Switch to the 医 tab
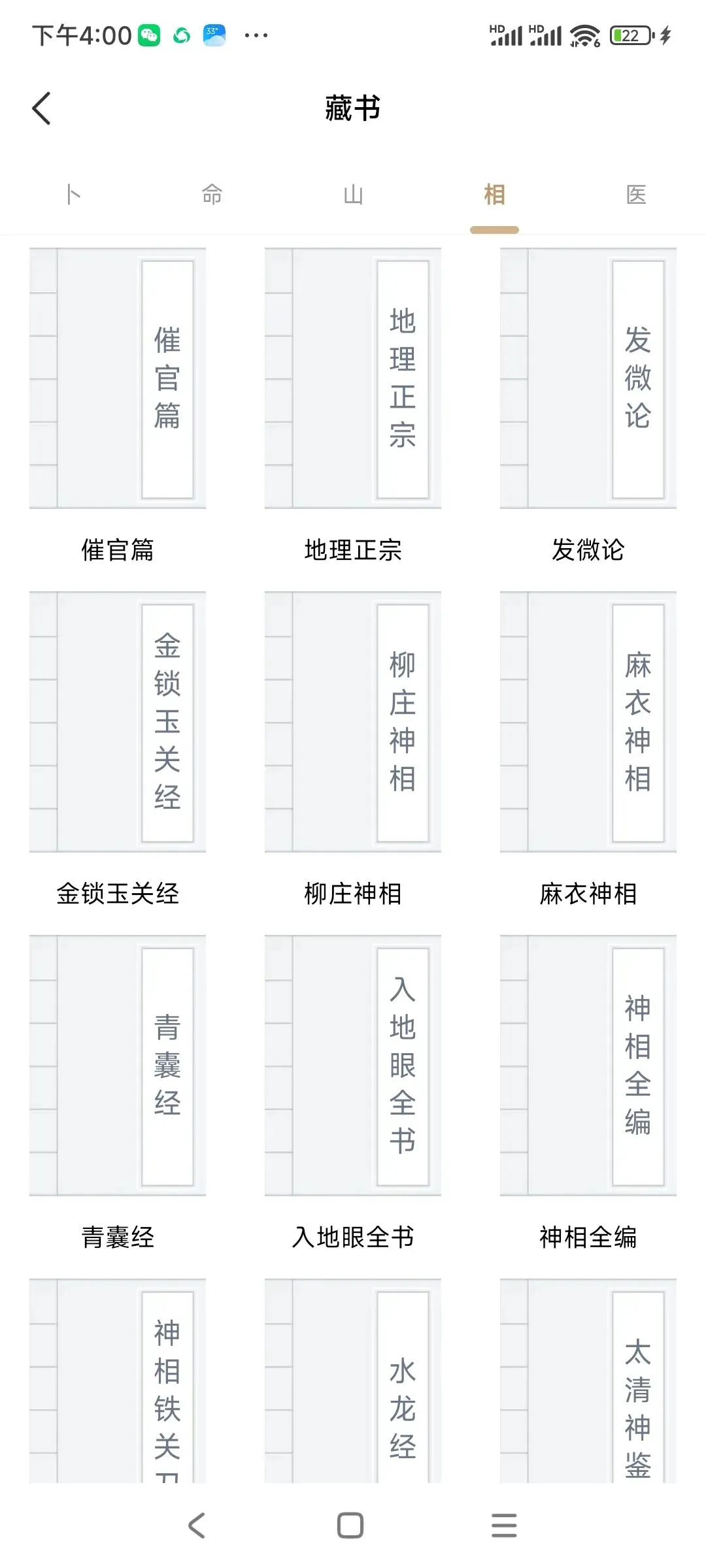 click(x=635, y=194)
